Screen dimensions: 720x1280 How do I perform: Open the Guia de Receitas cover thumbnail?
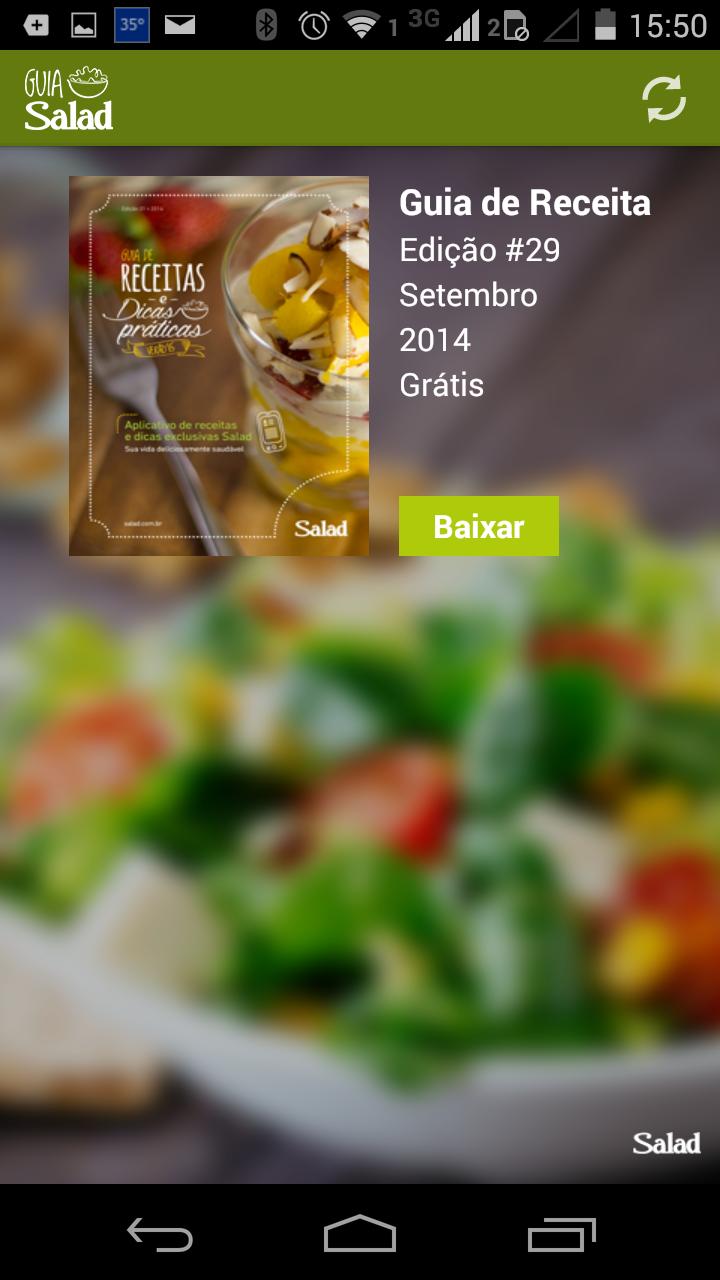pos(218,366)
